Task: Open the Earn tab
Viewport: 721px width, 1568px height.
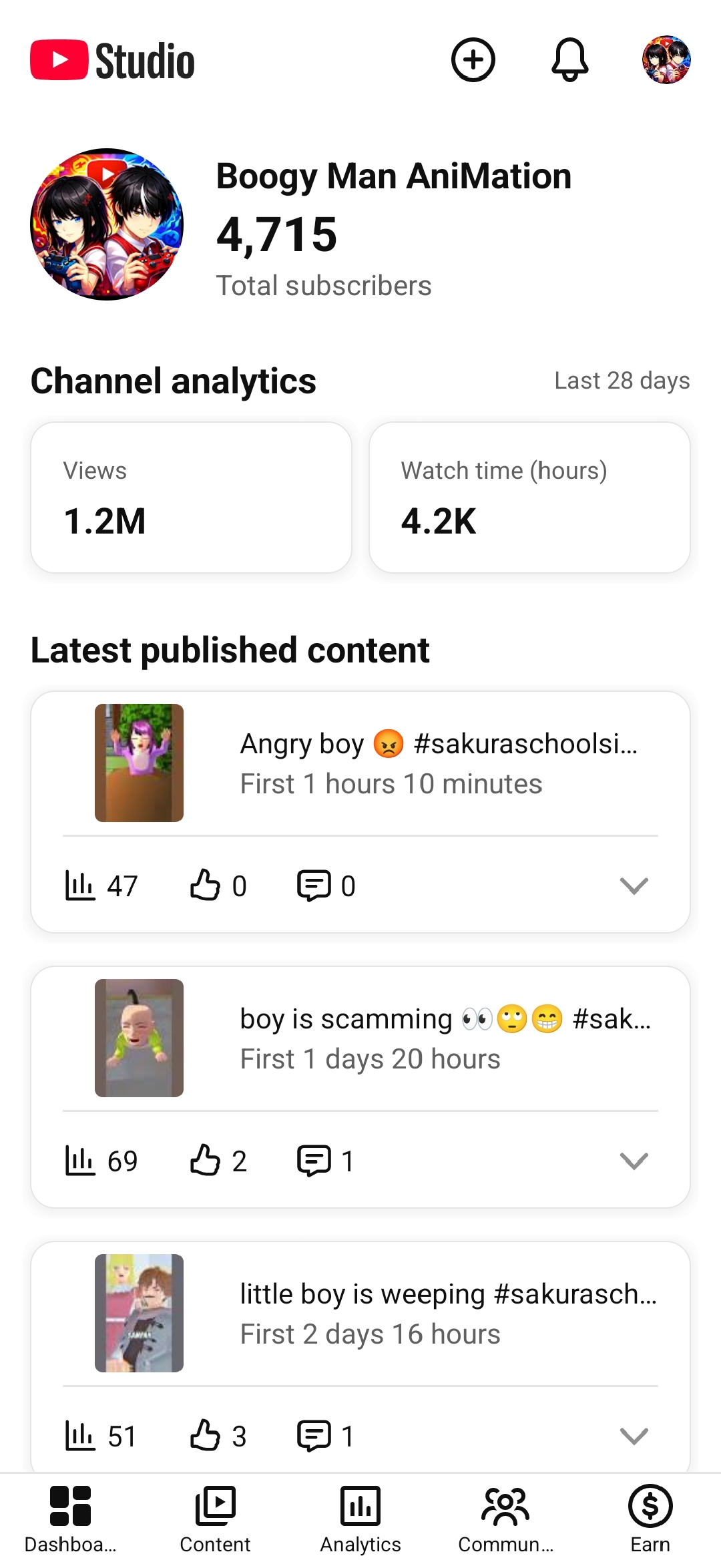Action: point(650,1520)
